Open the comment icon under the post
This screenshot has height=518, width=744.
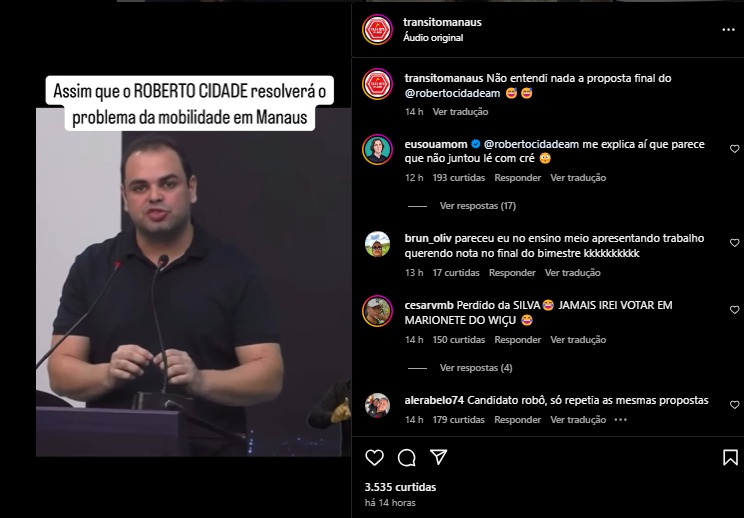[x=407, y=457]
